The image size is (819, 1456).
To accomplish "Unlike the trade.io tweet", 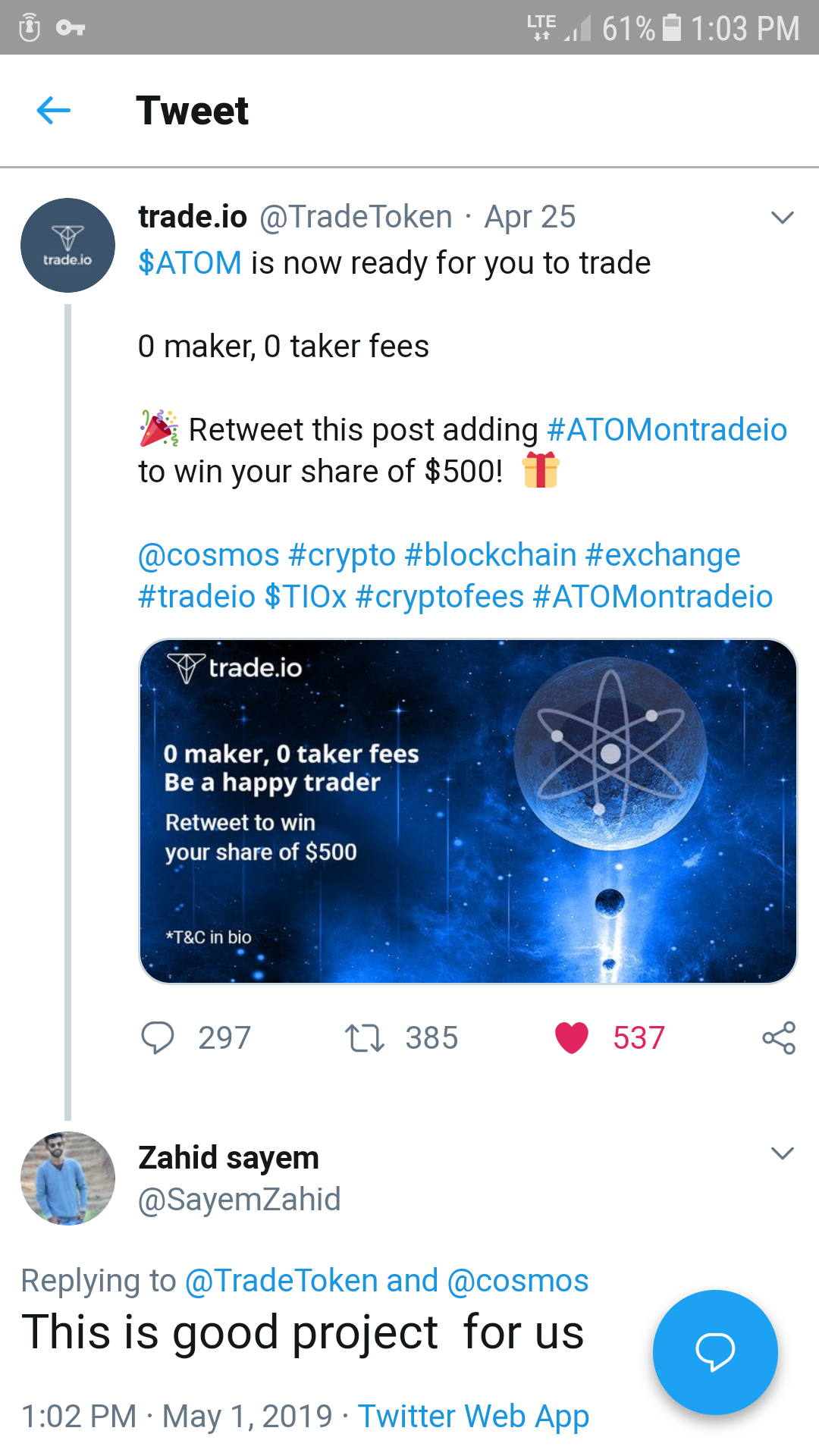I will 572,1037.
